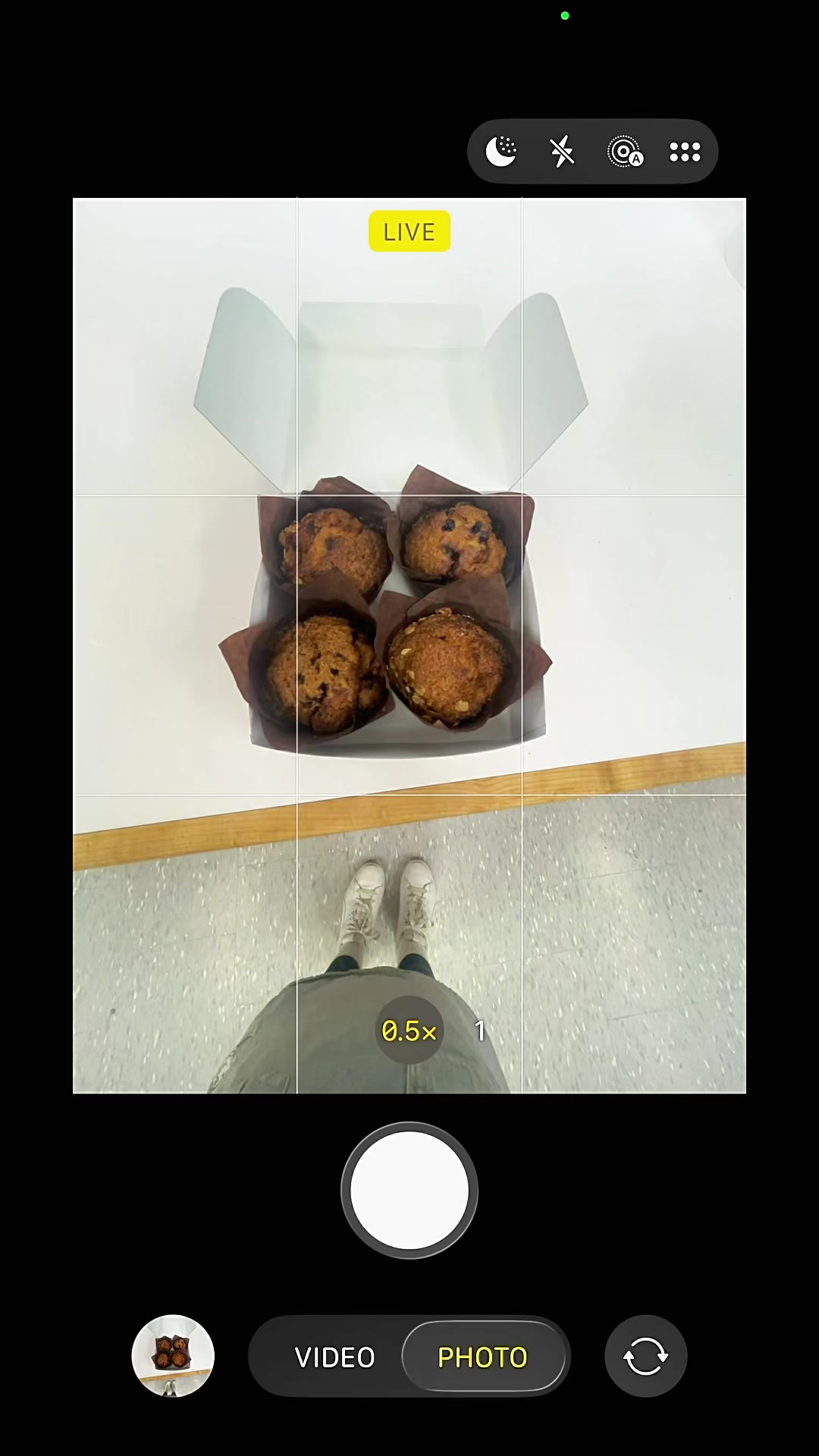Flip to the front camera
819x1456 pixels.
point(646,1356)
